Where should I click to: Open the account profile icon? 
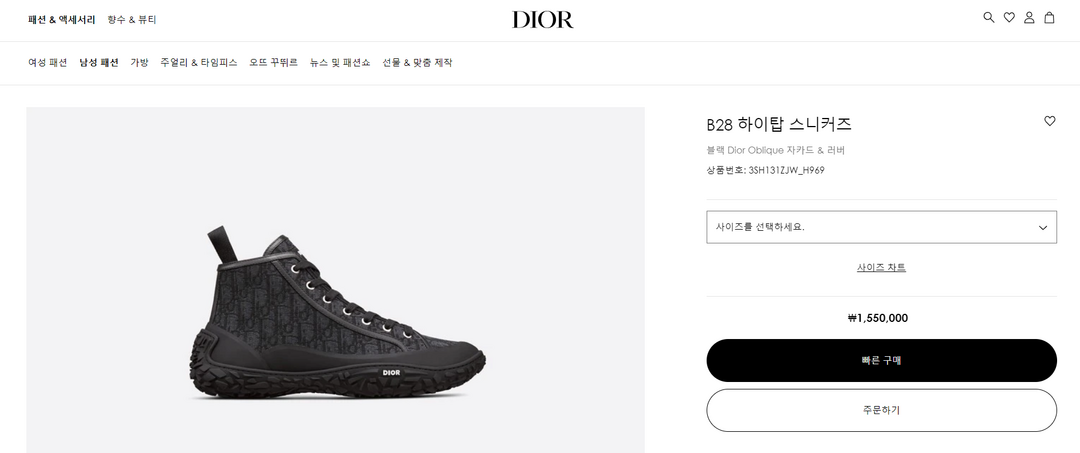[1029, 17]
